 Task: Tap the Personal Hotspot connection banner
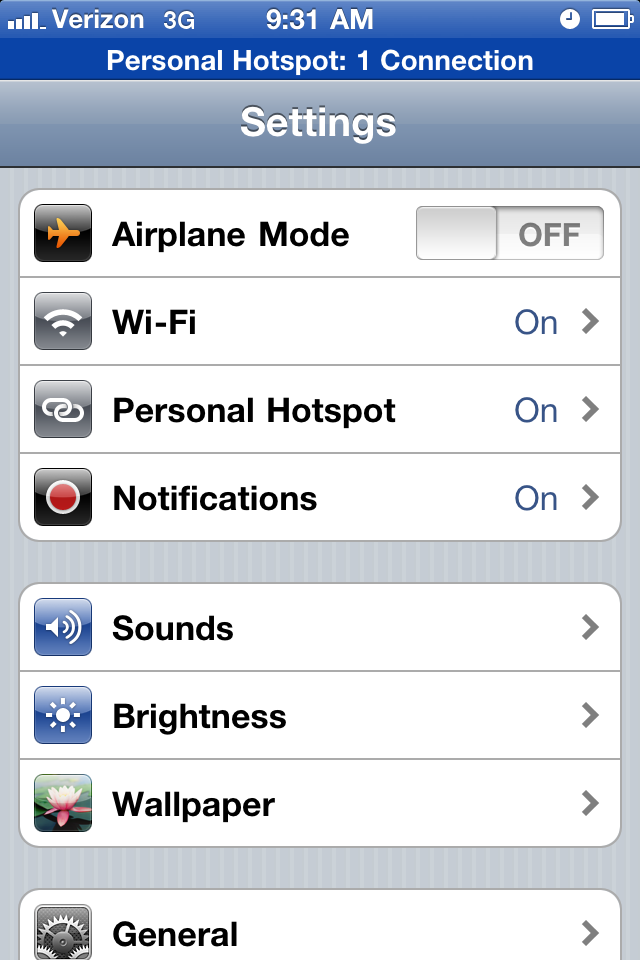click(320, 60)
